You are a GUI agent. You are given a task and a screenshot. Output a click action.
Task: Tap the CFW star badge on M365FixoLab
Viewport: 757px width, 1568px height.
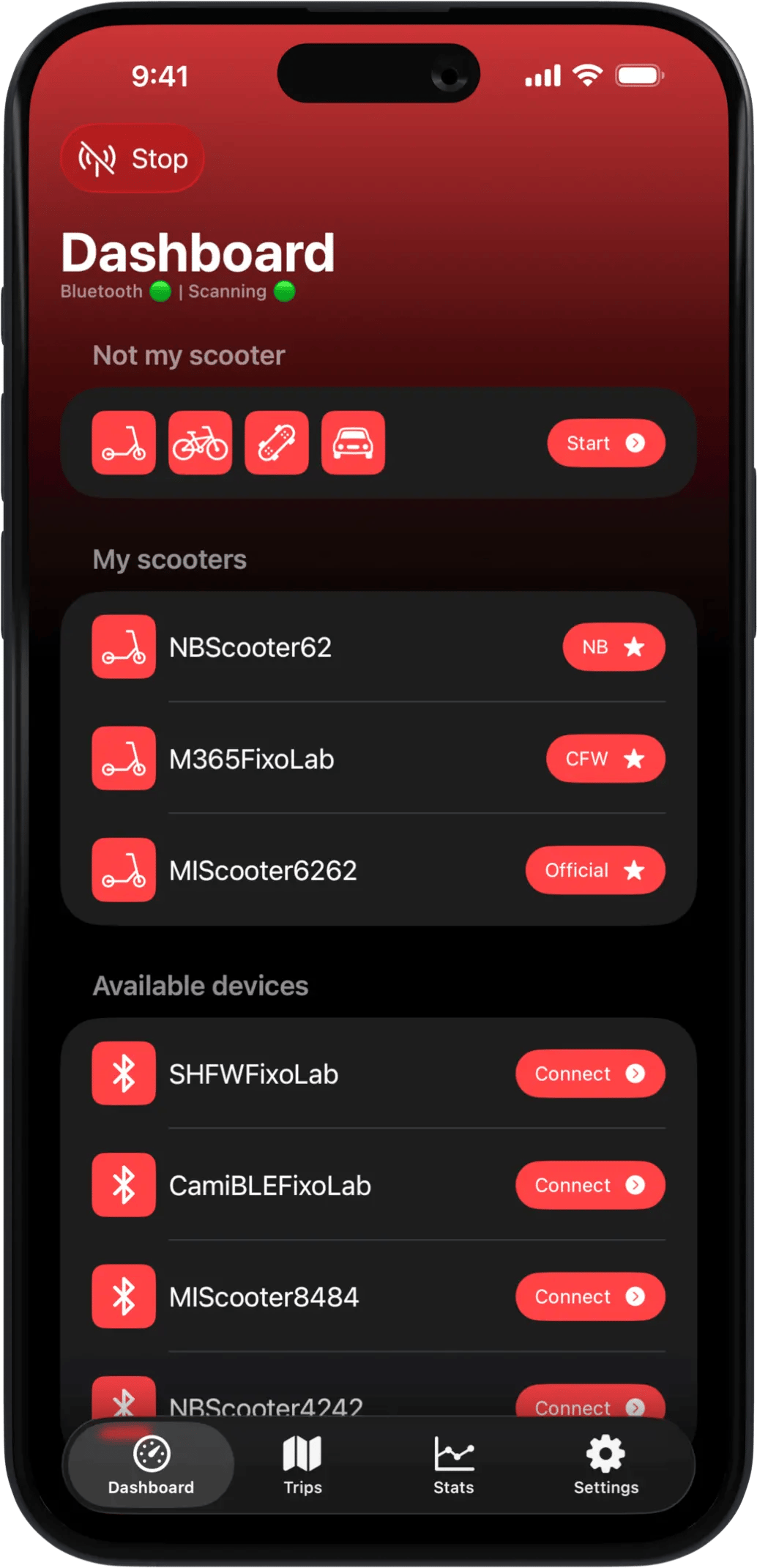point(605,759)
